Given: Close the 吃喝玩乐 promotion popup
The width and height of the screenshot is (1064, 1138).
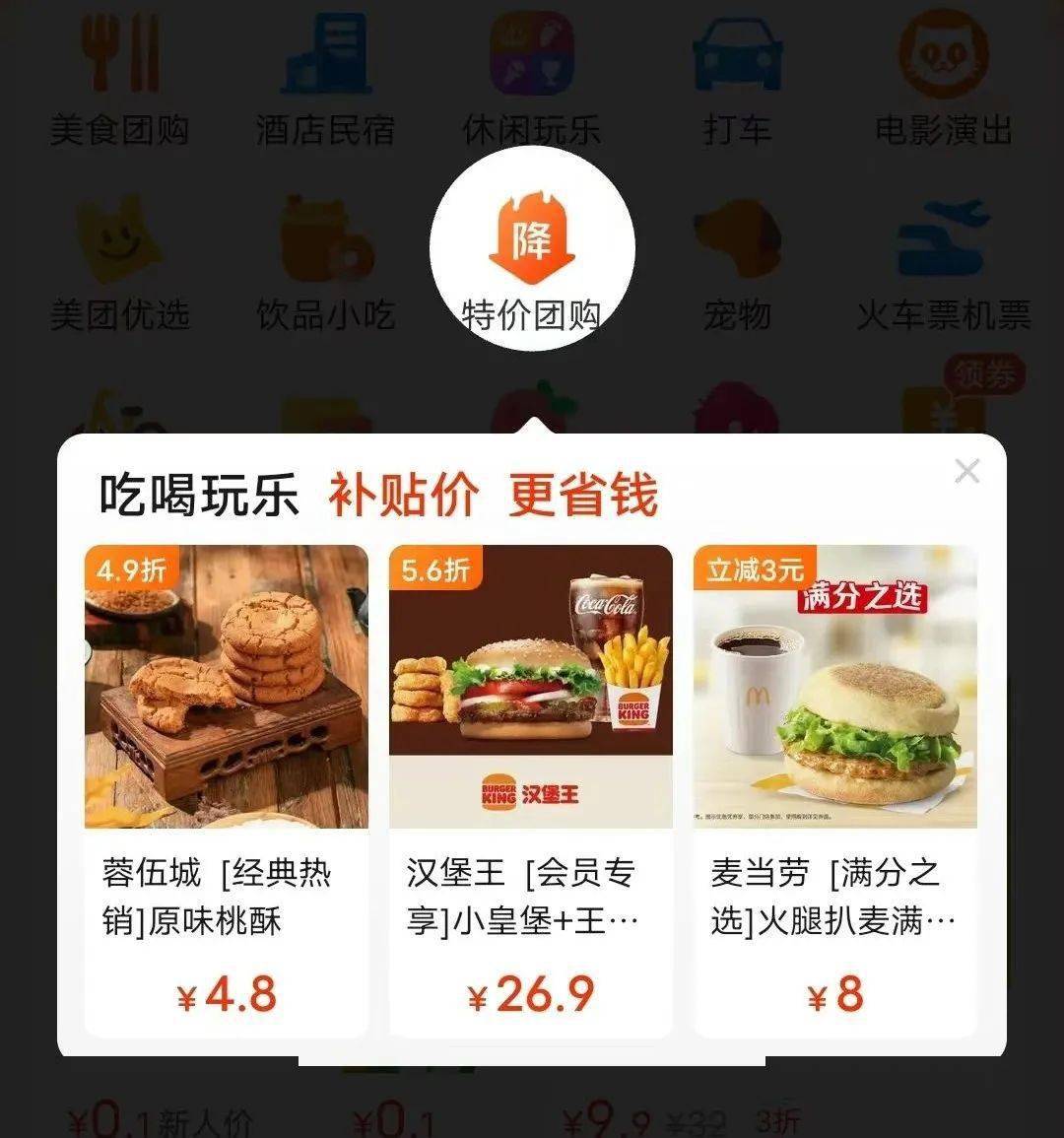Looking at the screenshot, I should 967,472.
